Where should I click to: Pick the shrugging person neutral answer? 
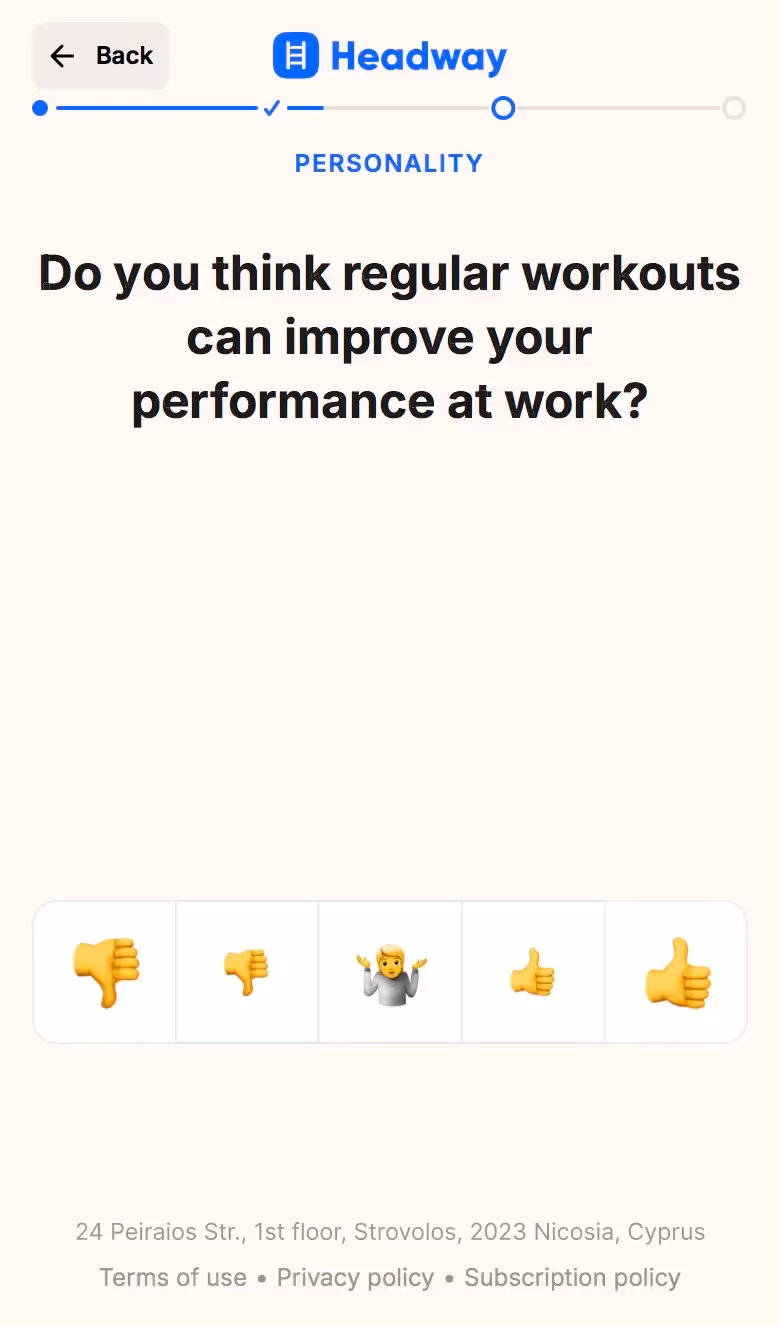(x=390, y=972)
